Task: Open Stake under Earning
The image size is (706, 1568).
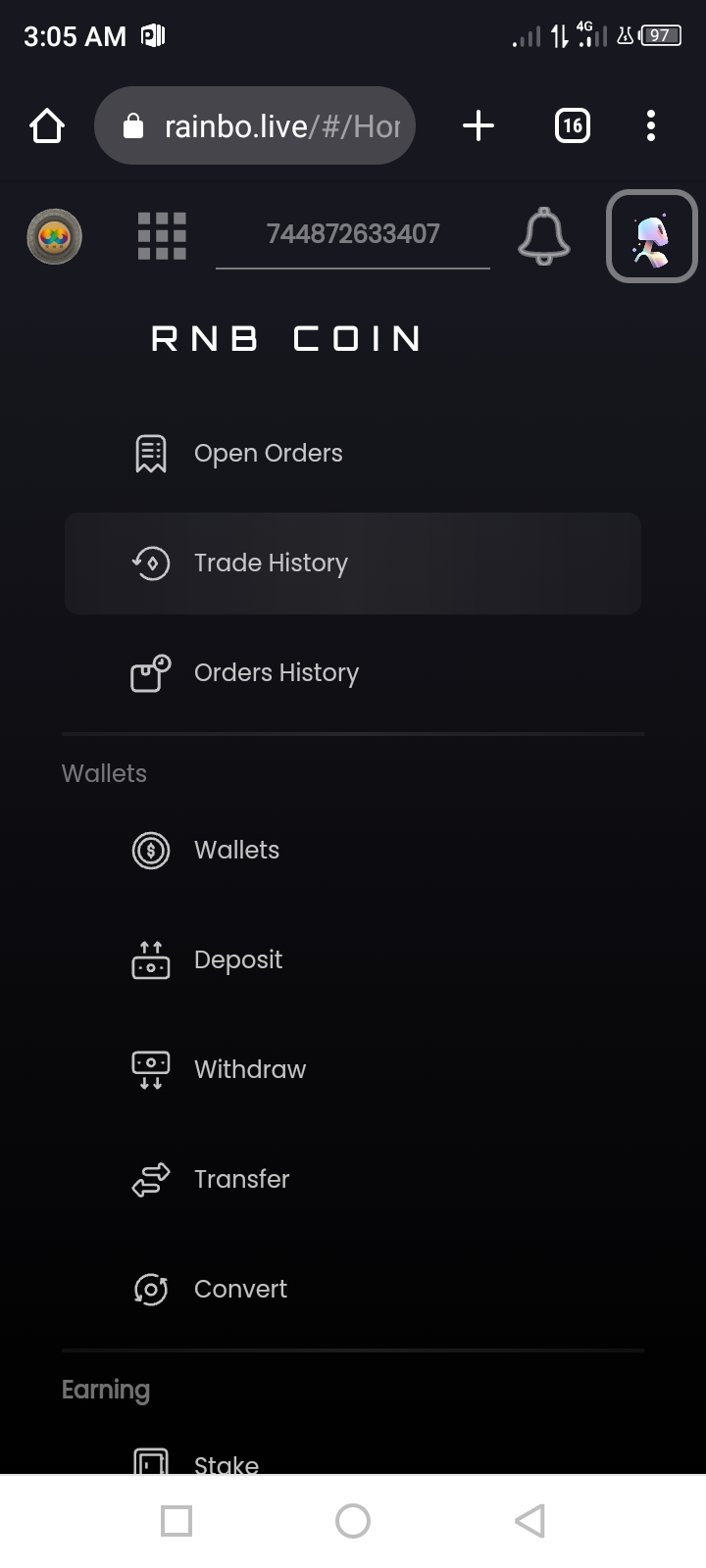Action: click(x=226, y=1462)
